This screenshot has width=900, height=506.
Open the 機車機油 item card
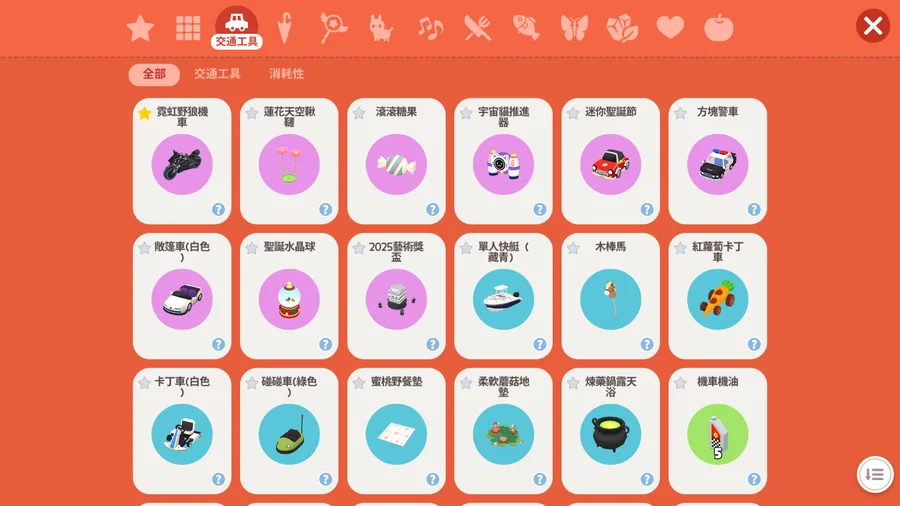point(717,434)
